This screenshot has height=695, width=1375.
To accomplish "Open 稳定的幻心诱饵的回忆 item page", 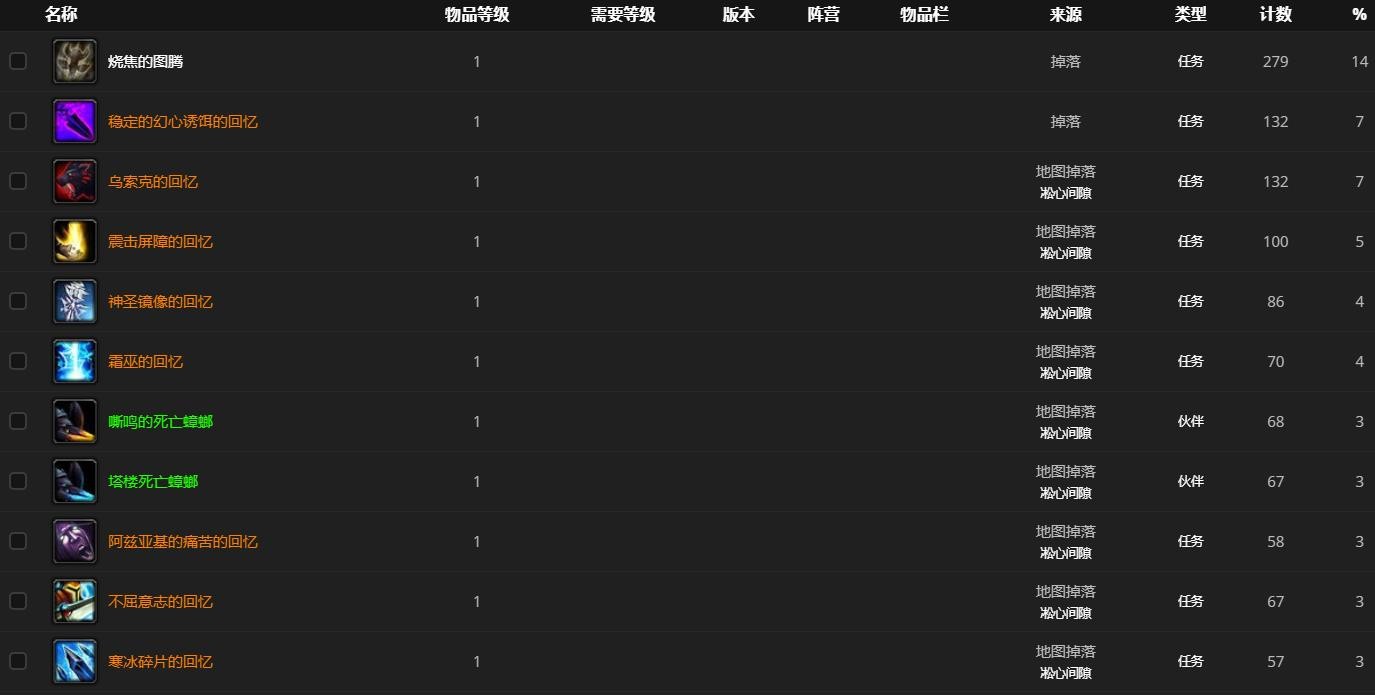I will point(183,122).
